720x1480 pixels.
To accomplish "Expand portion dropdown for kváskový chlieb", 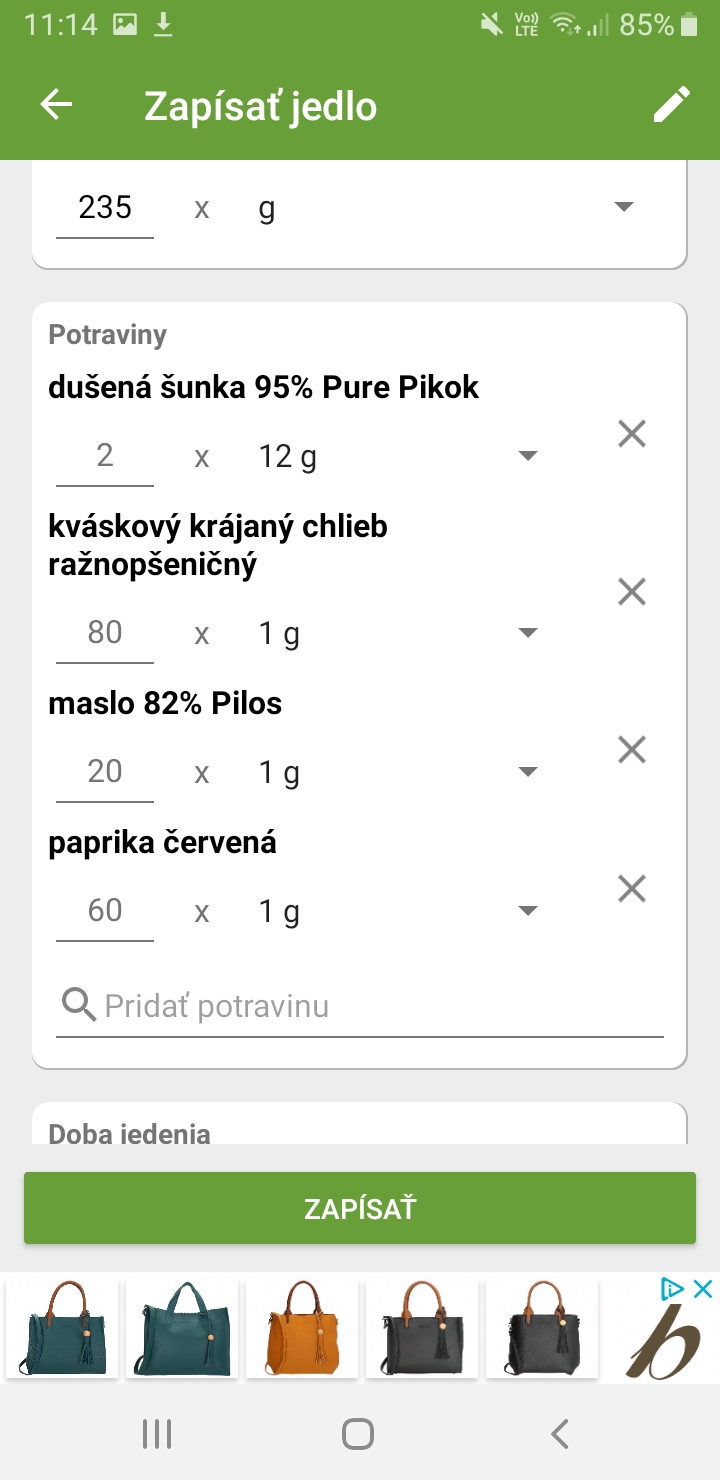I will (528, 633).
